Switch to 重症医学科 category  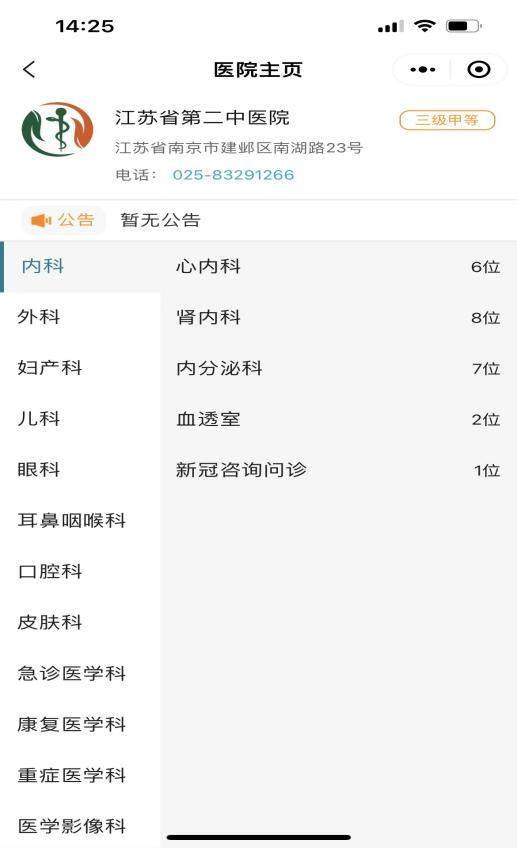(x=80, y=774)
